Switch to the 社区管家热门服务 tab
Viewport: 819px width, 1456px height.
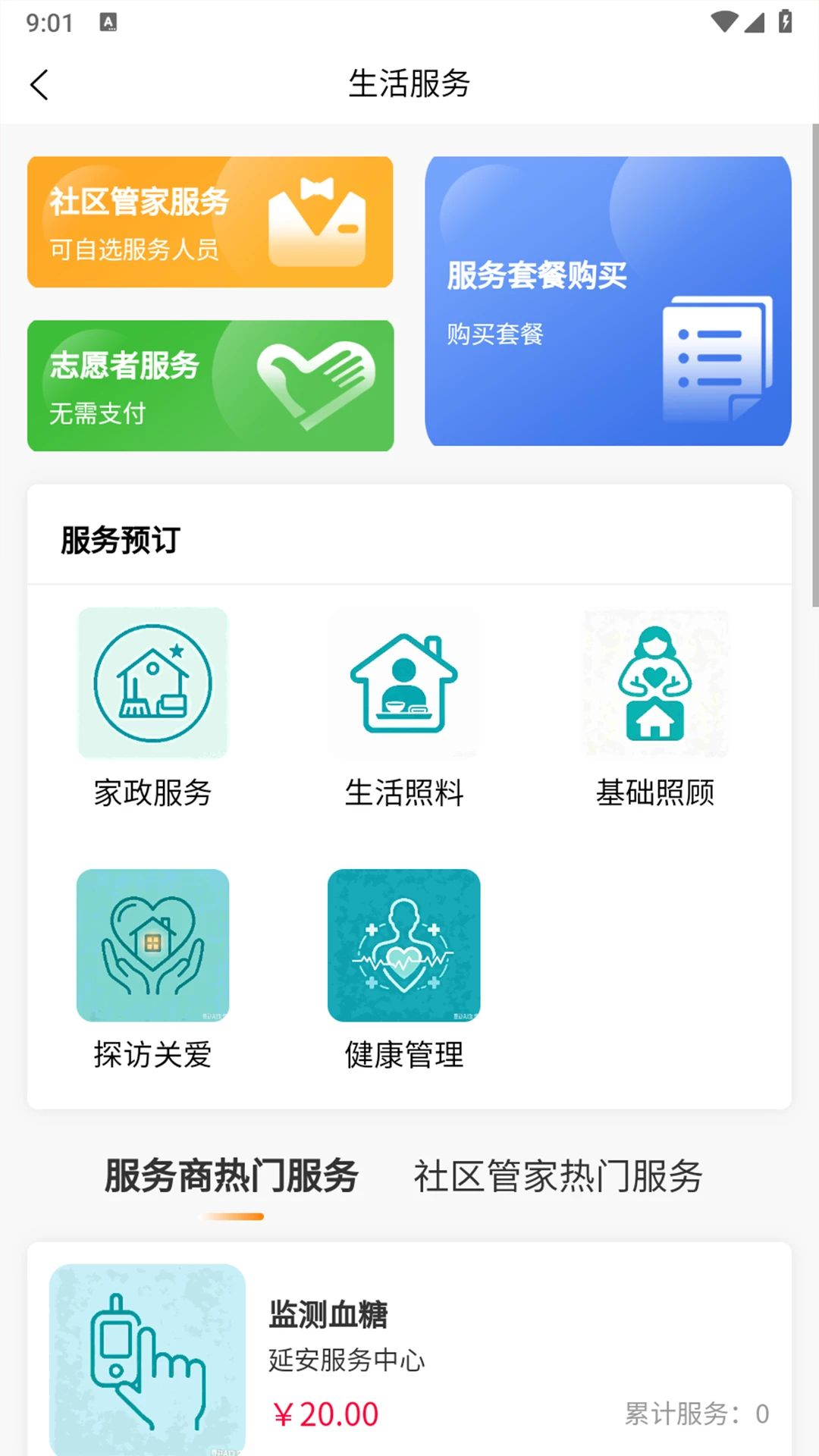pos(558,1176)
